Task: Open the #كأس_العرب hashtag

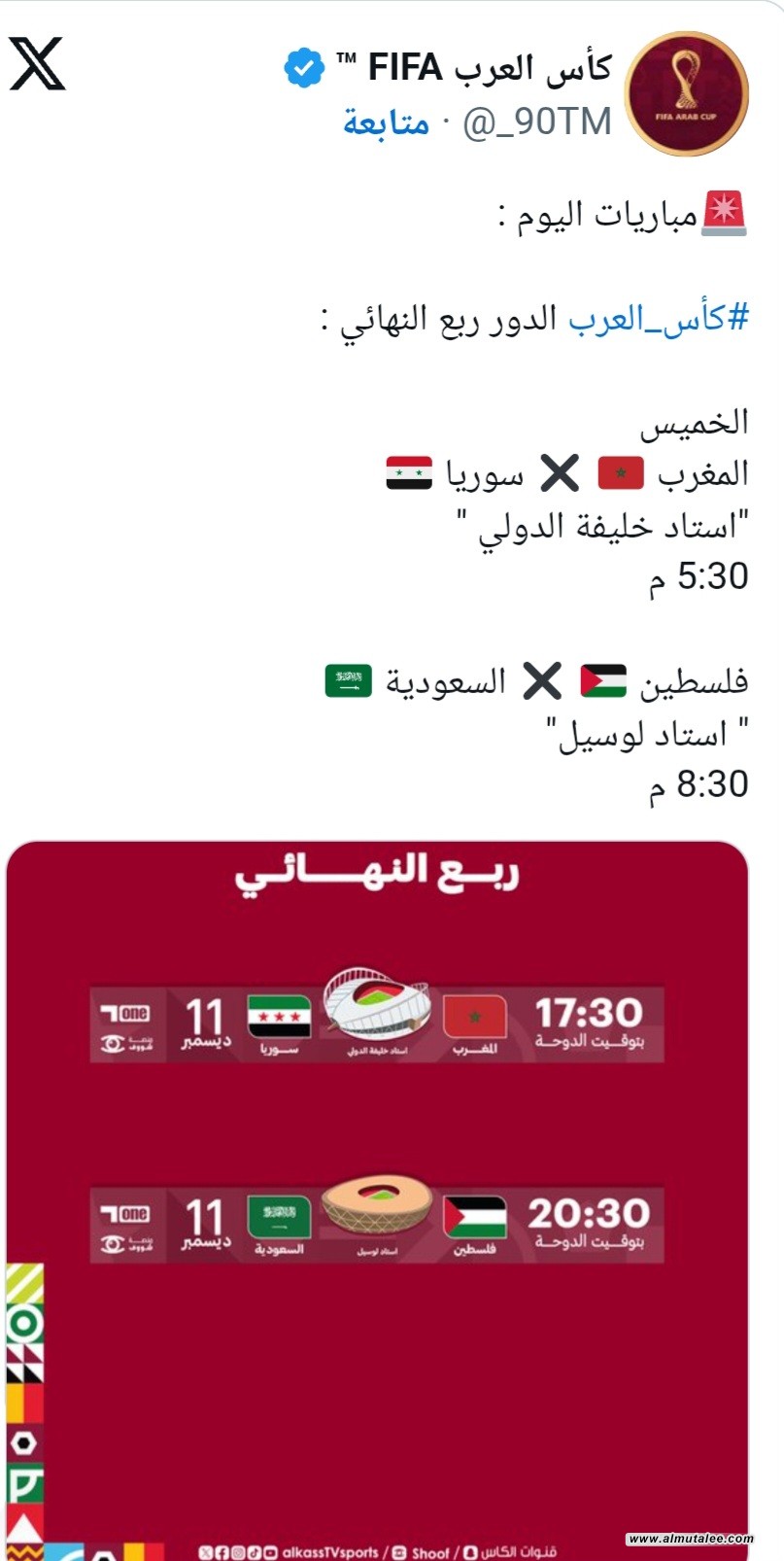Action: pyautogui.click(x=659, y=318)
